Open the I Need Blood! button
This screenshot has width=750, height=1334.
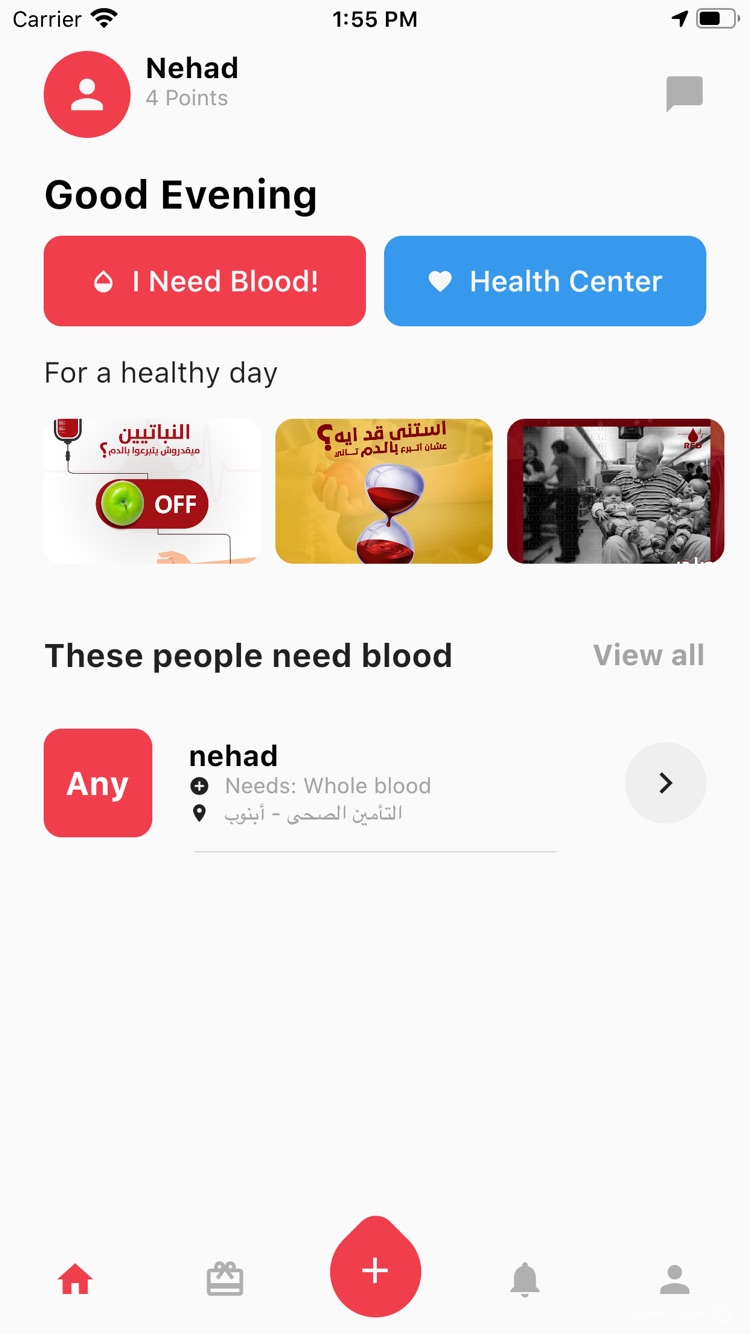[x=204, y=281]
